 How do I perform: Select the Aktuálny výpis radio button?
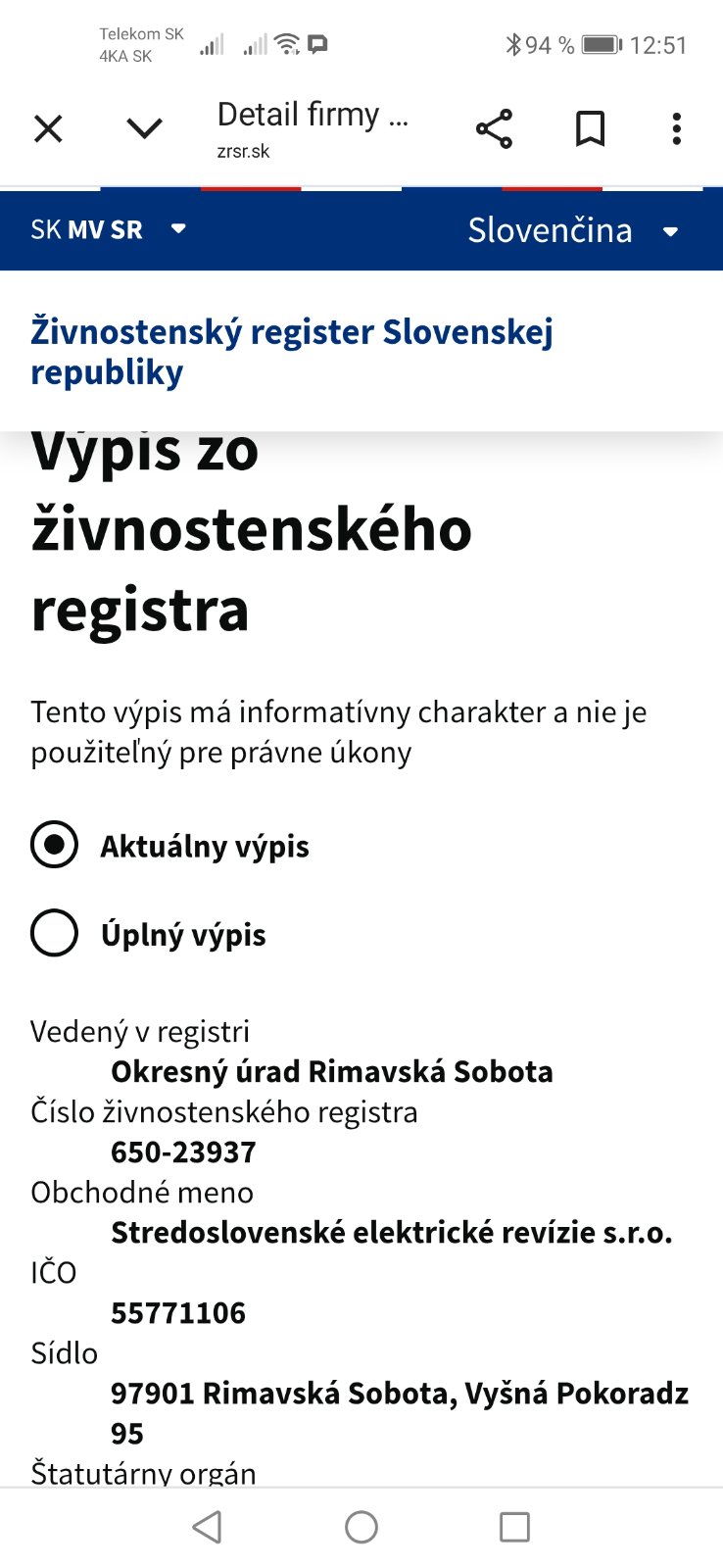pyautogui.click(x=54, y=845)
